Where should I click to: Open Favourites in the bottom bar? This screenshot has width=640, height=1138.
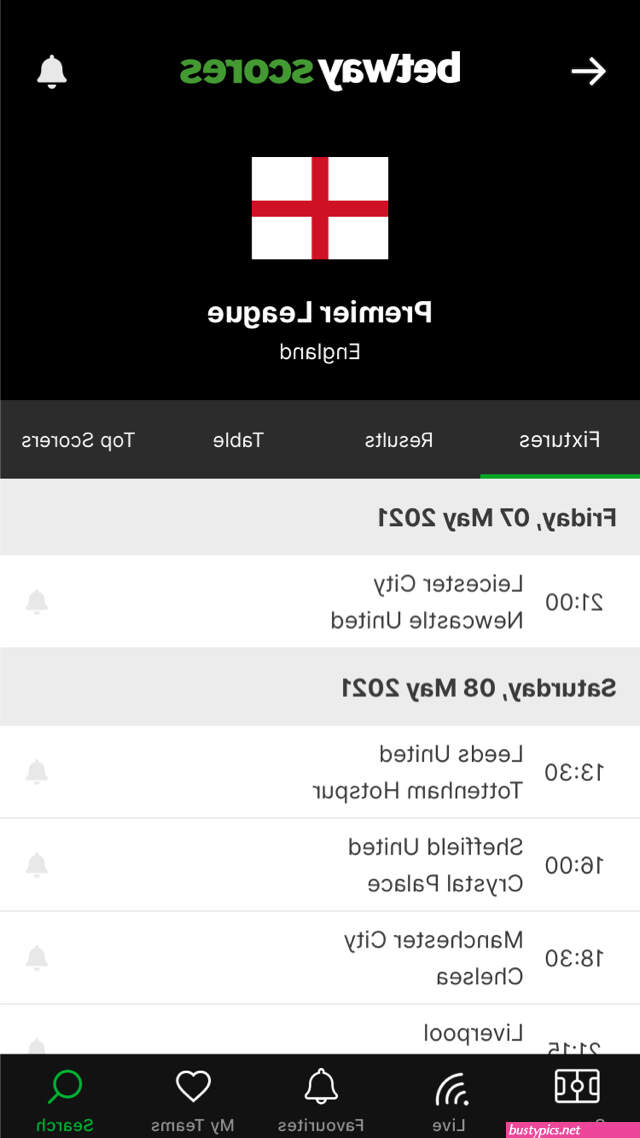321,1097
